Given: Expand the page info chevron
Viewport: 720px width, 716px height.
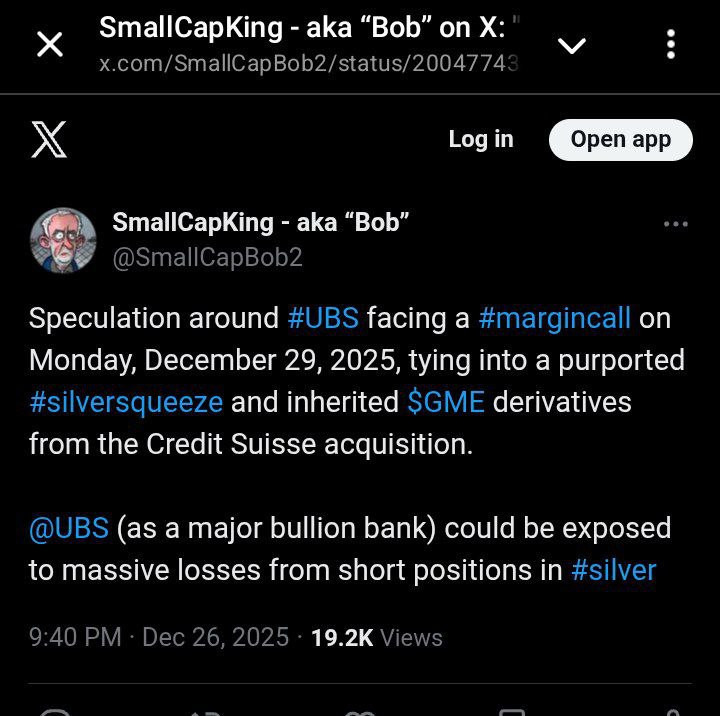Looking at the screenshot, I should [x=571, y=46].
